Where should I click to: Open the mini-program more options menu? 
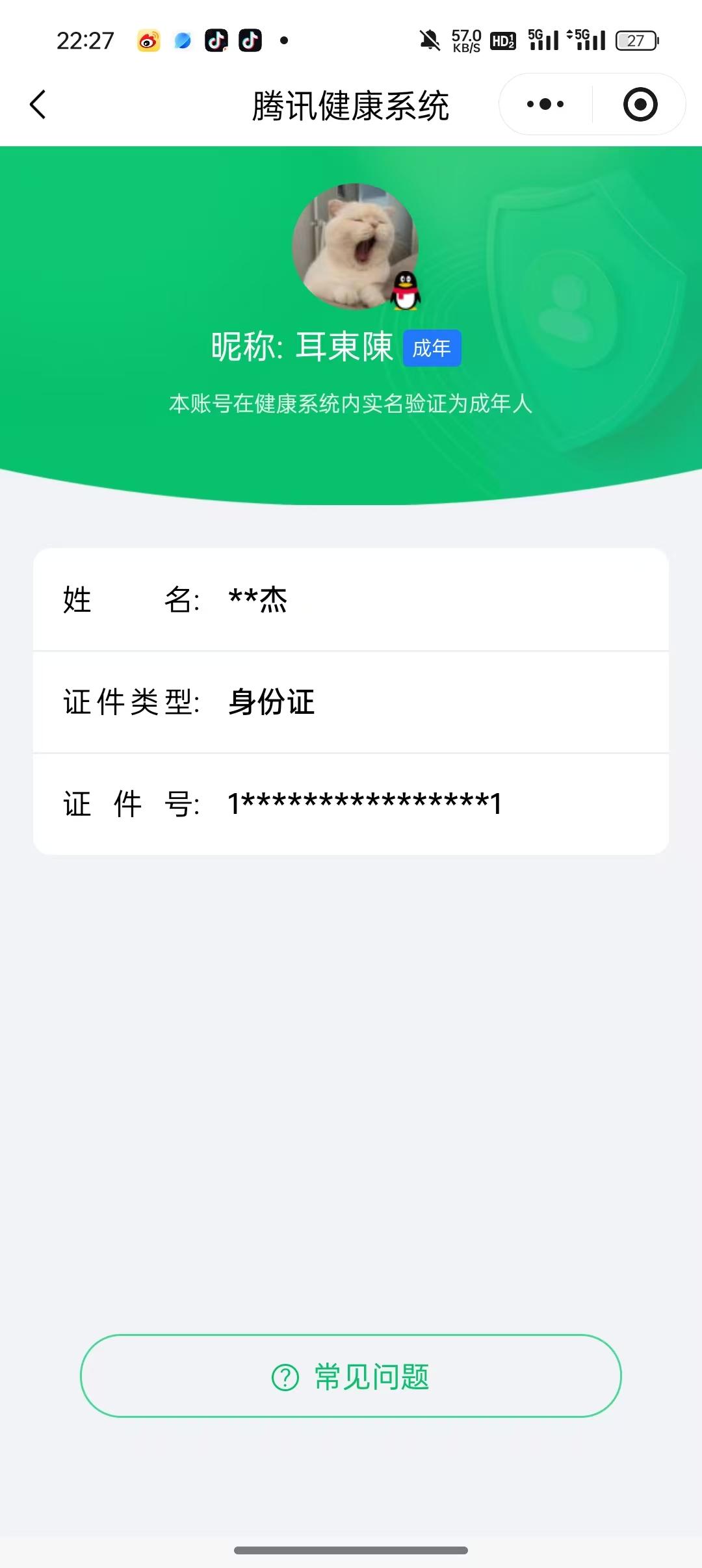point(546,104)
